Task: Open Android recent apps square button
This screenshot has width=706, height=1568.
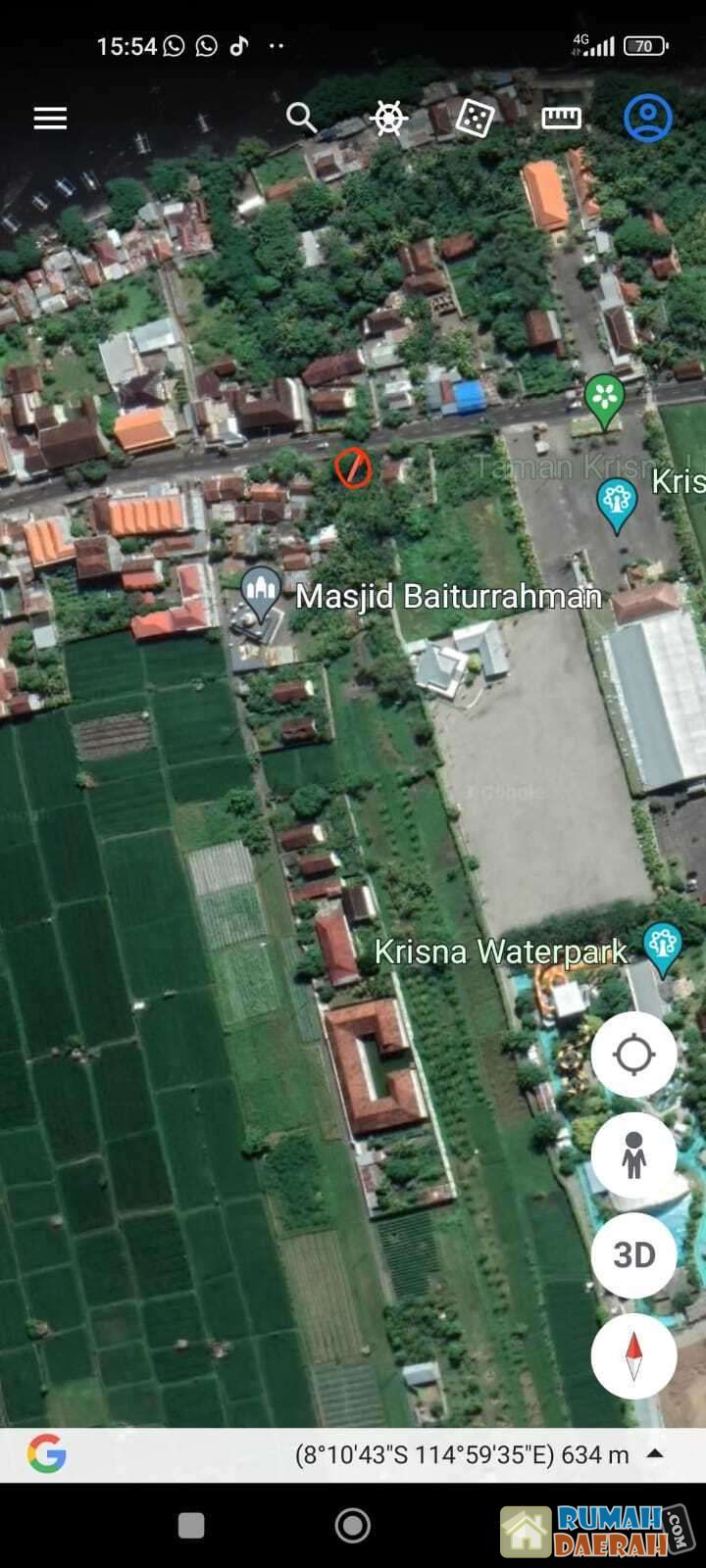Action: 190,1525
